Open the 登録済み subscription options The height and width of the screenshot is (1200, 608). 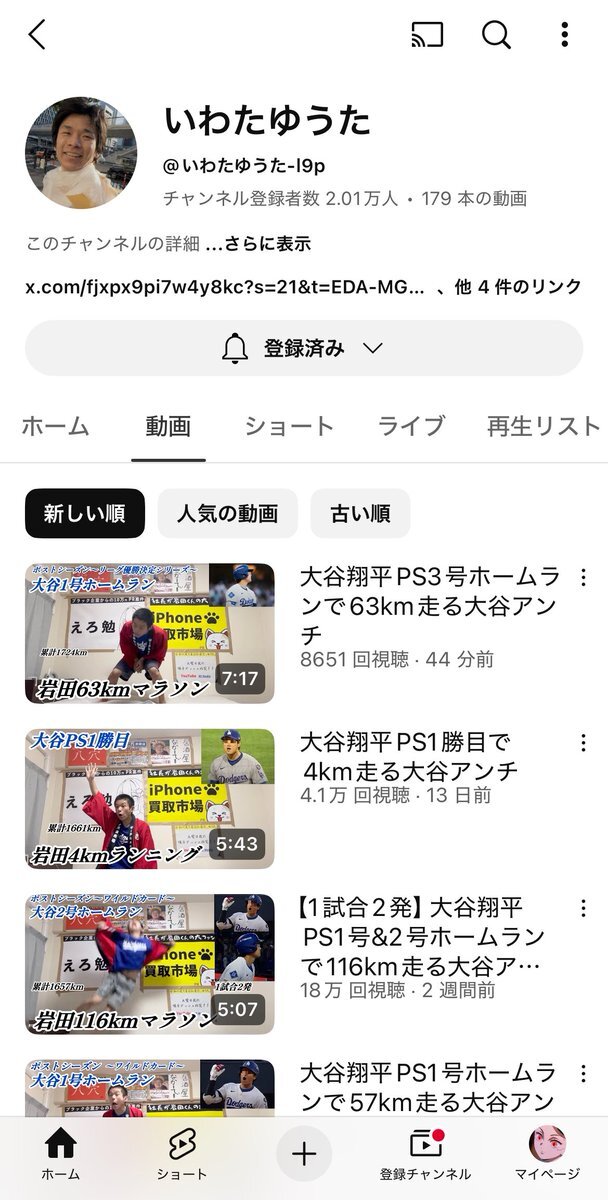304,348
